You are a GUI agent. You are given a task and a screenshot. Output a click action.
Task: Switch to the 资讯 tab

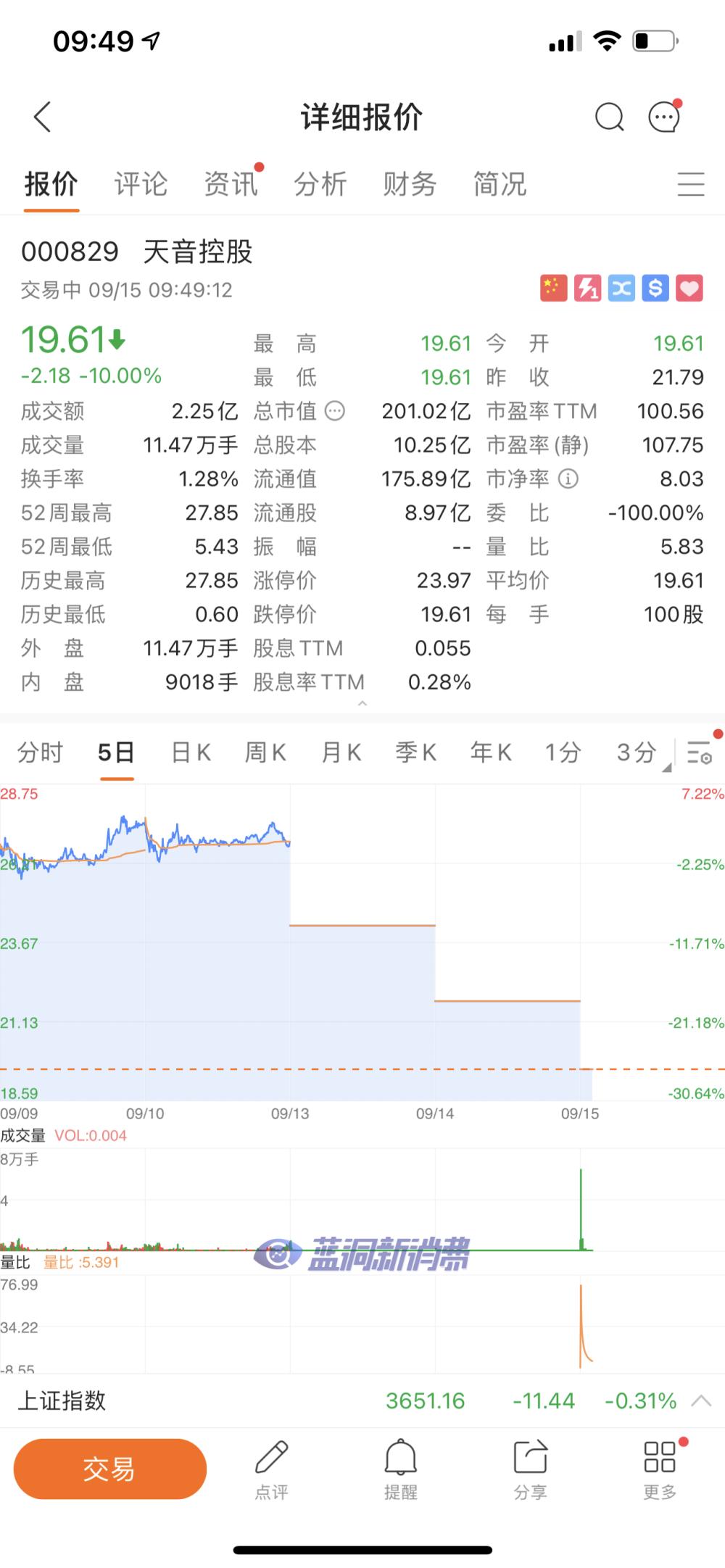point(231,184)
